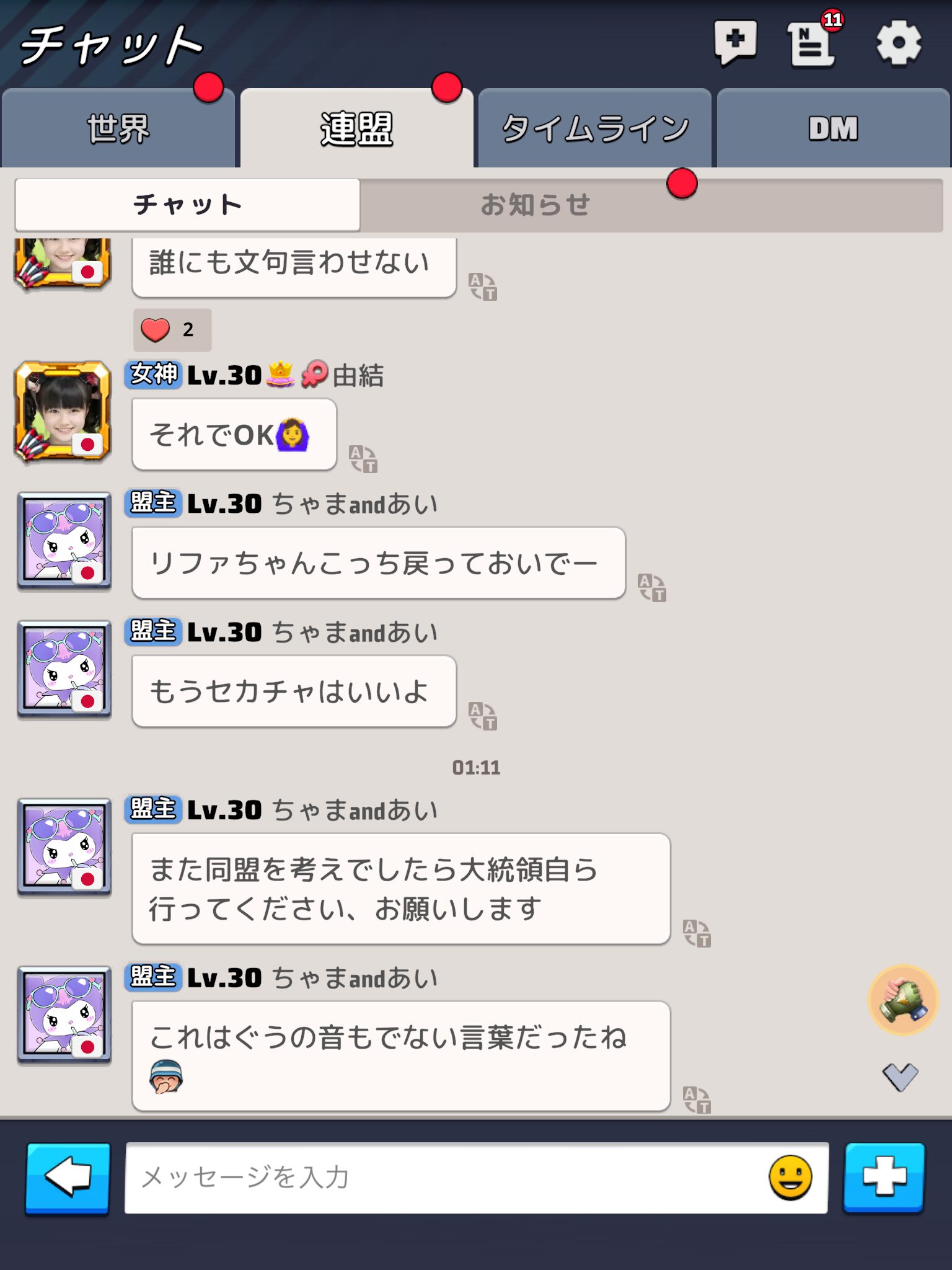Tap the heart reaction with count 2
The height and width of the screenshot is (1270, 952).
(172, 330)
